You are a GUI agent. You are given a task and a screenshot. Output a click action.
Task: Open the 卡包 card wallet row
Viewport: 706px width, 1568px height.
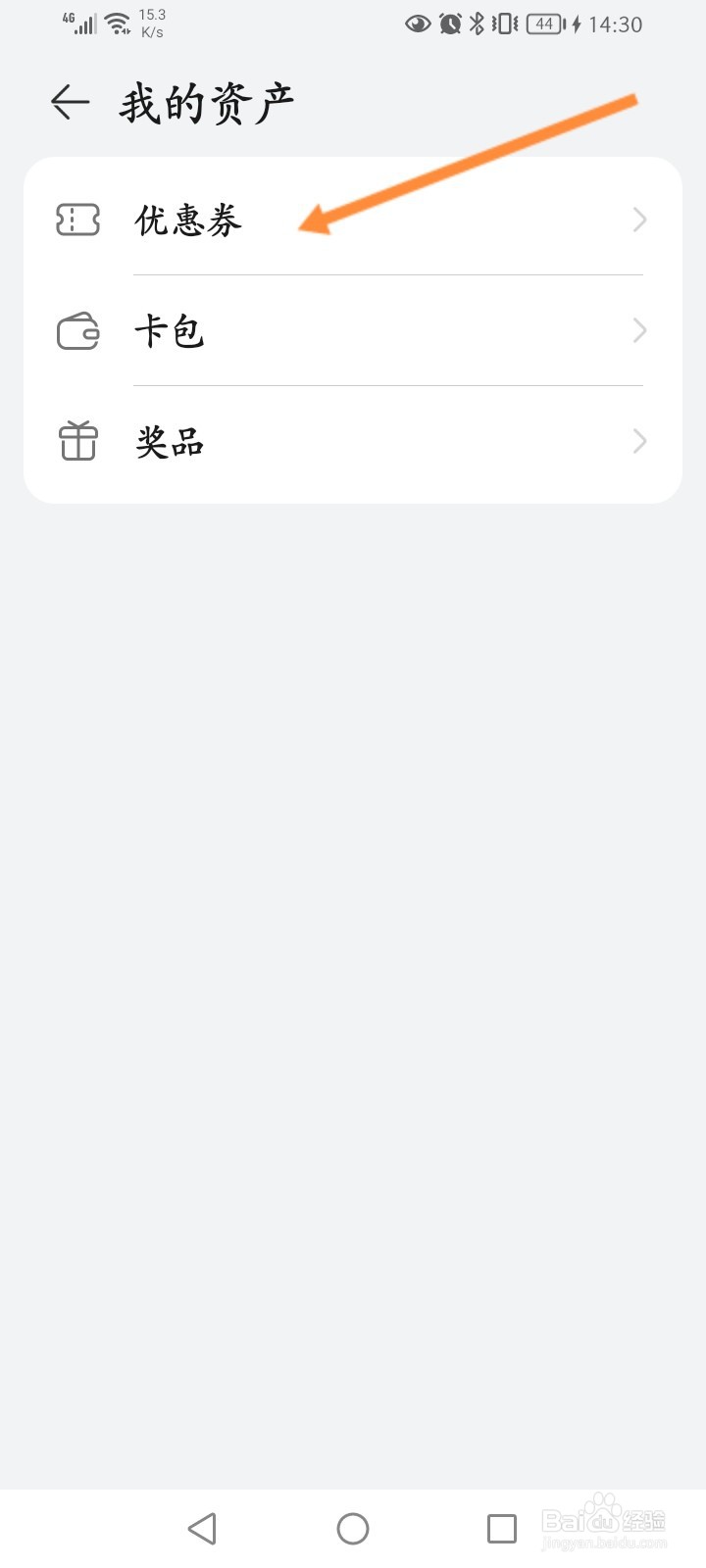tap(353, 331)
